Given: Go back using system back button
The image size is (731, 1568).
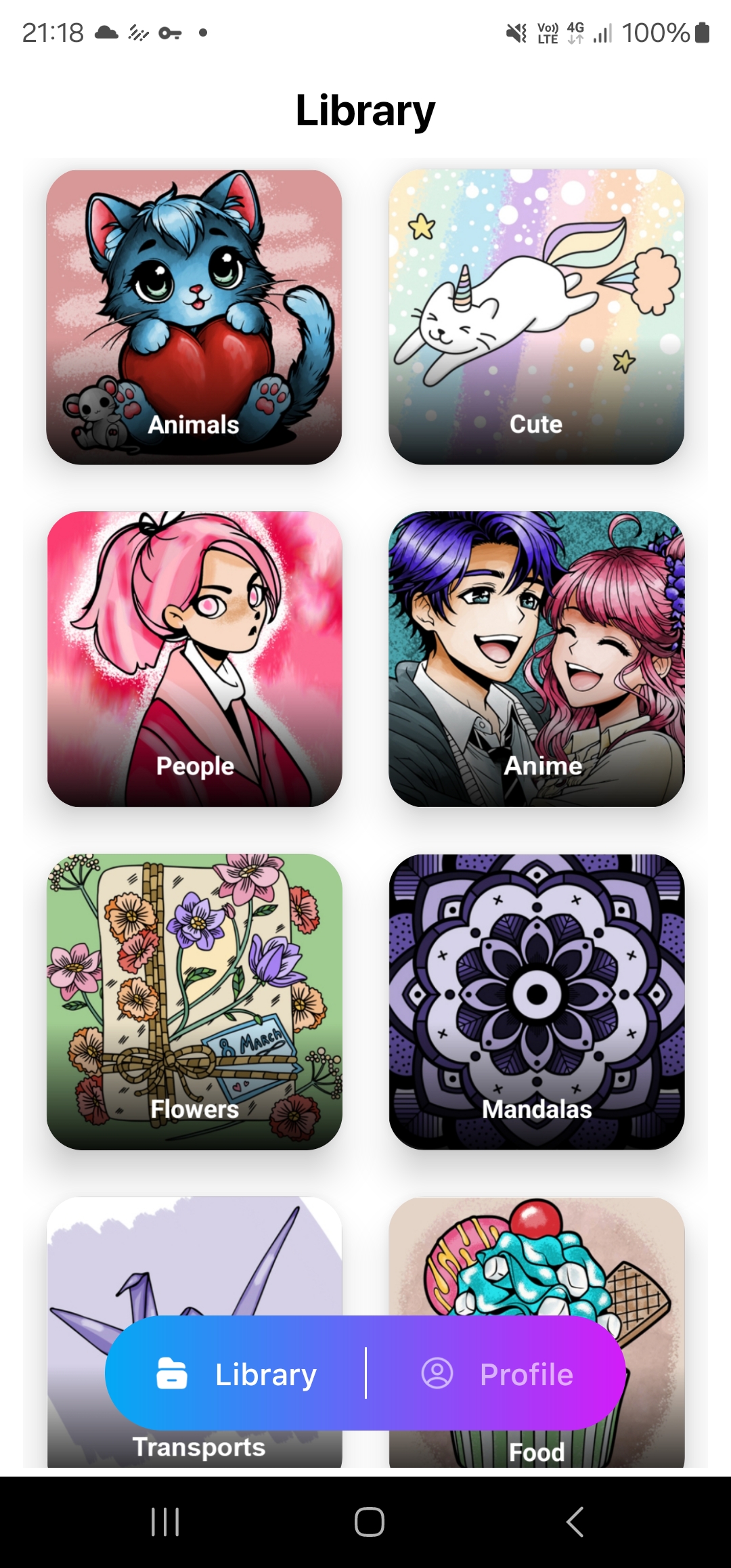Looking at the screenshot, I should coord(575,1521).
